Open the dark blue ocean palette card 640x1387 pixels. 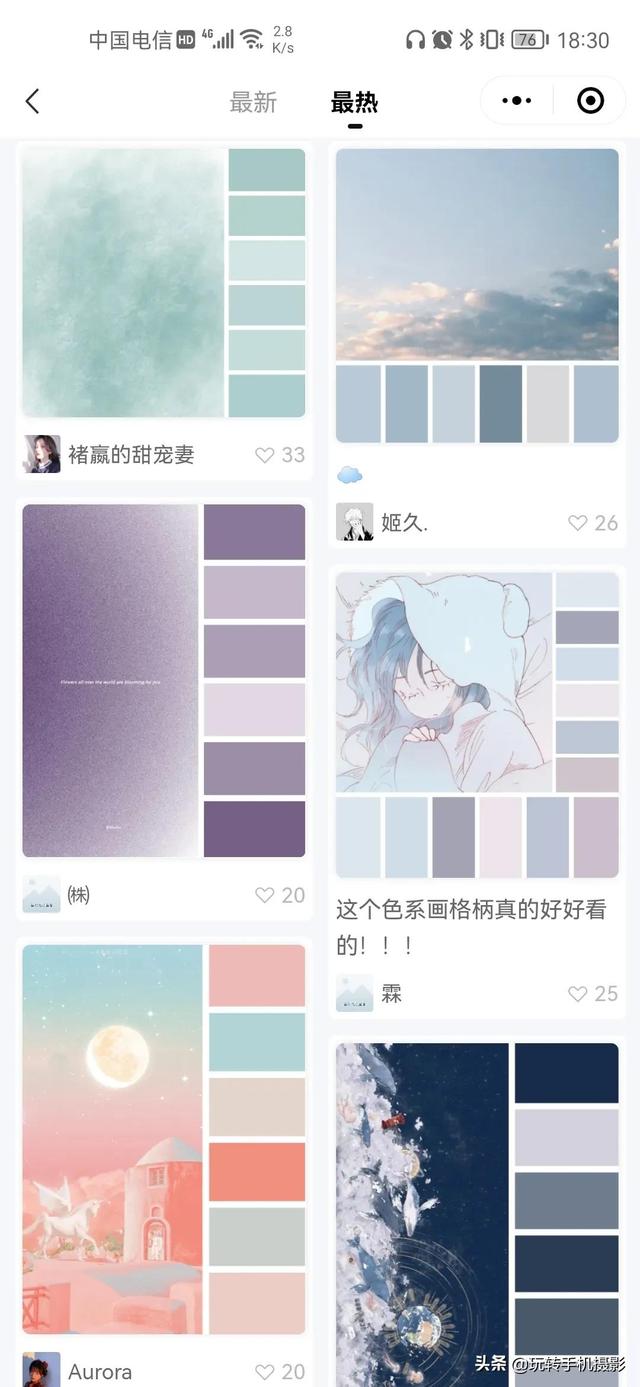coord(477,1214)
